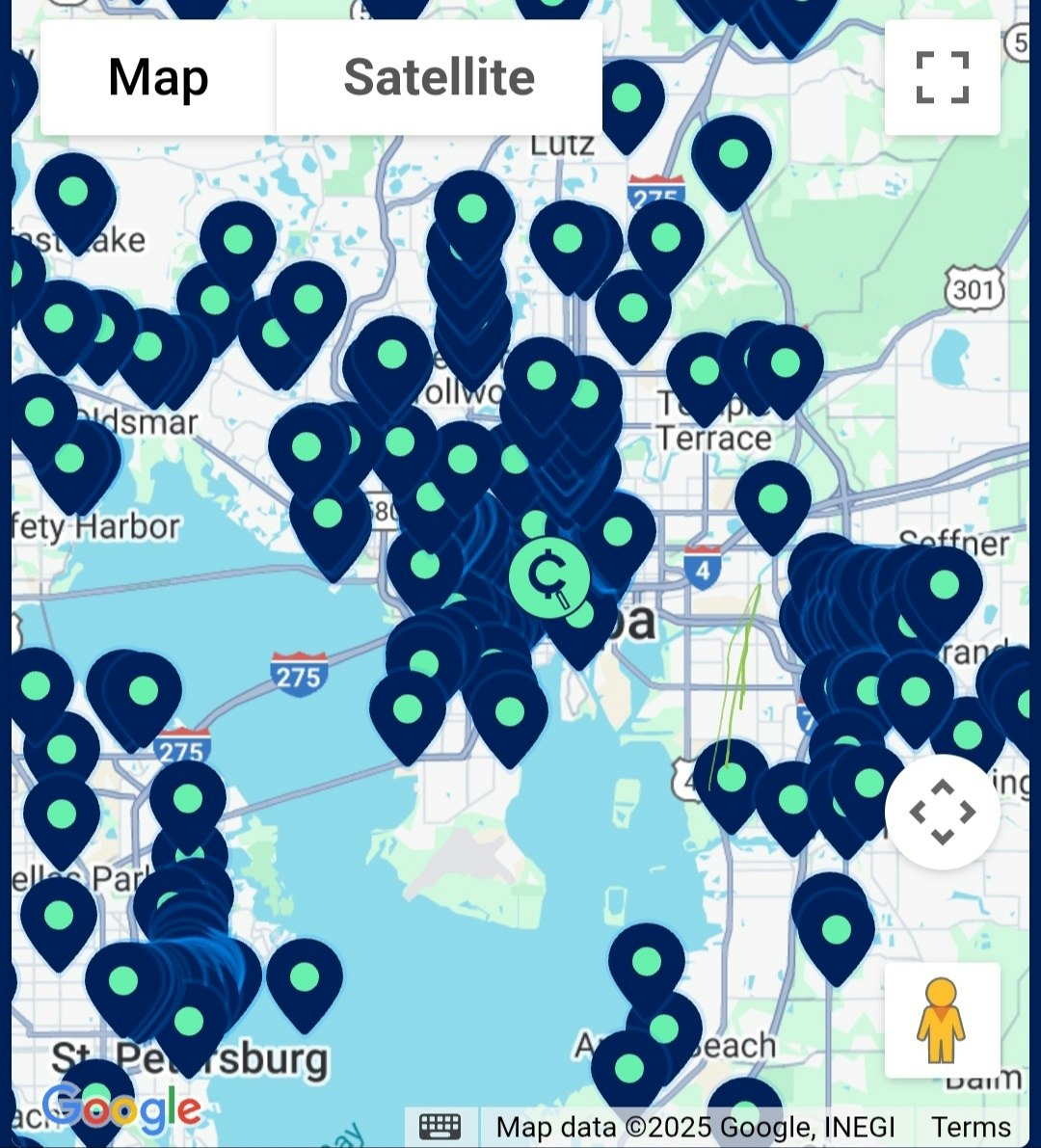Toggle fullscreen map view
Image resolution: width=1041 pixels, height=1148 pixels.
click(x=942, y=78)
